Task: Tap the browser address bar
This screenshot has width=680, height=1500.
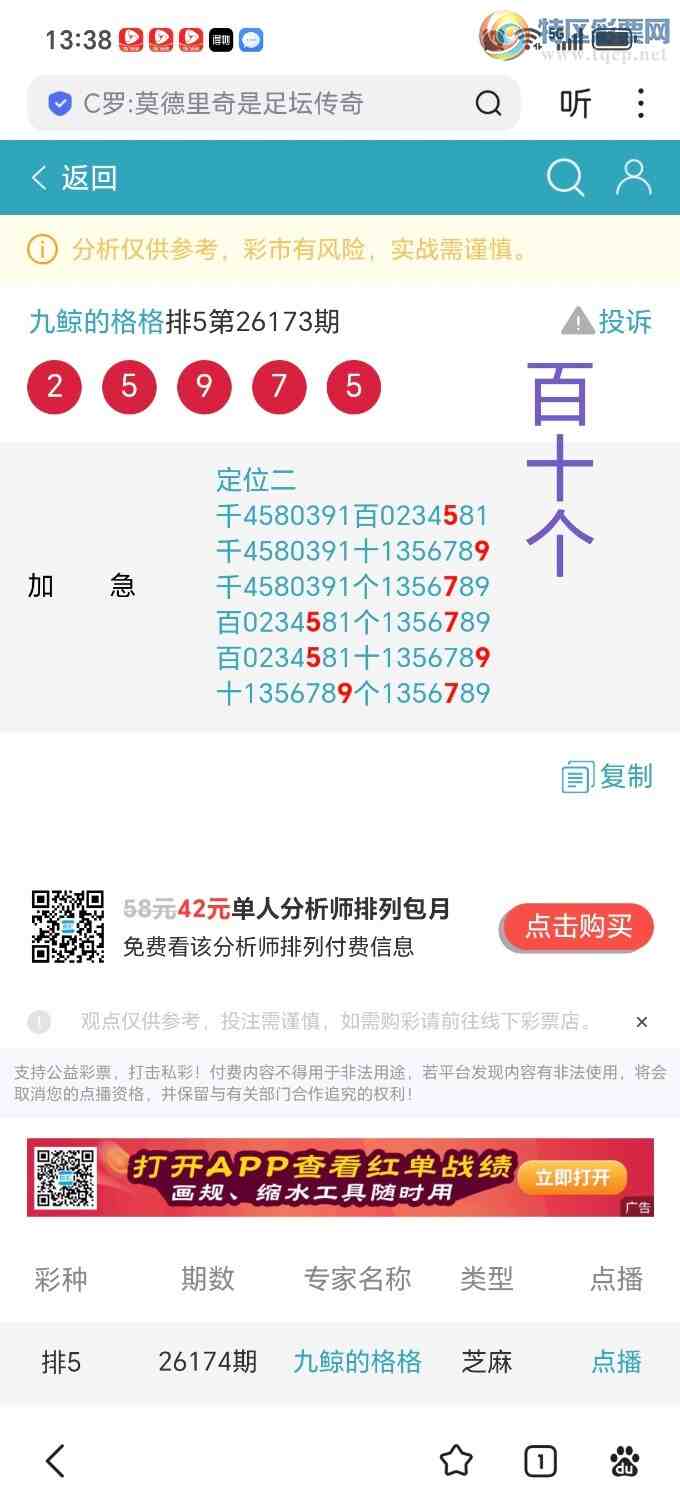Action: (x=273, y=103)
